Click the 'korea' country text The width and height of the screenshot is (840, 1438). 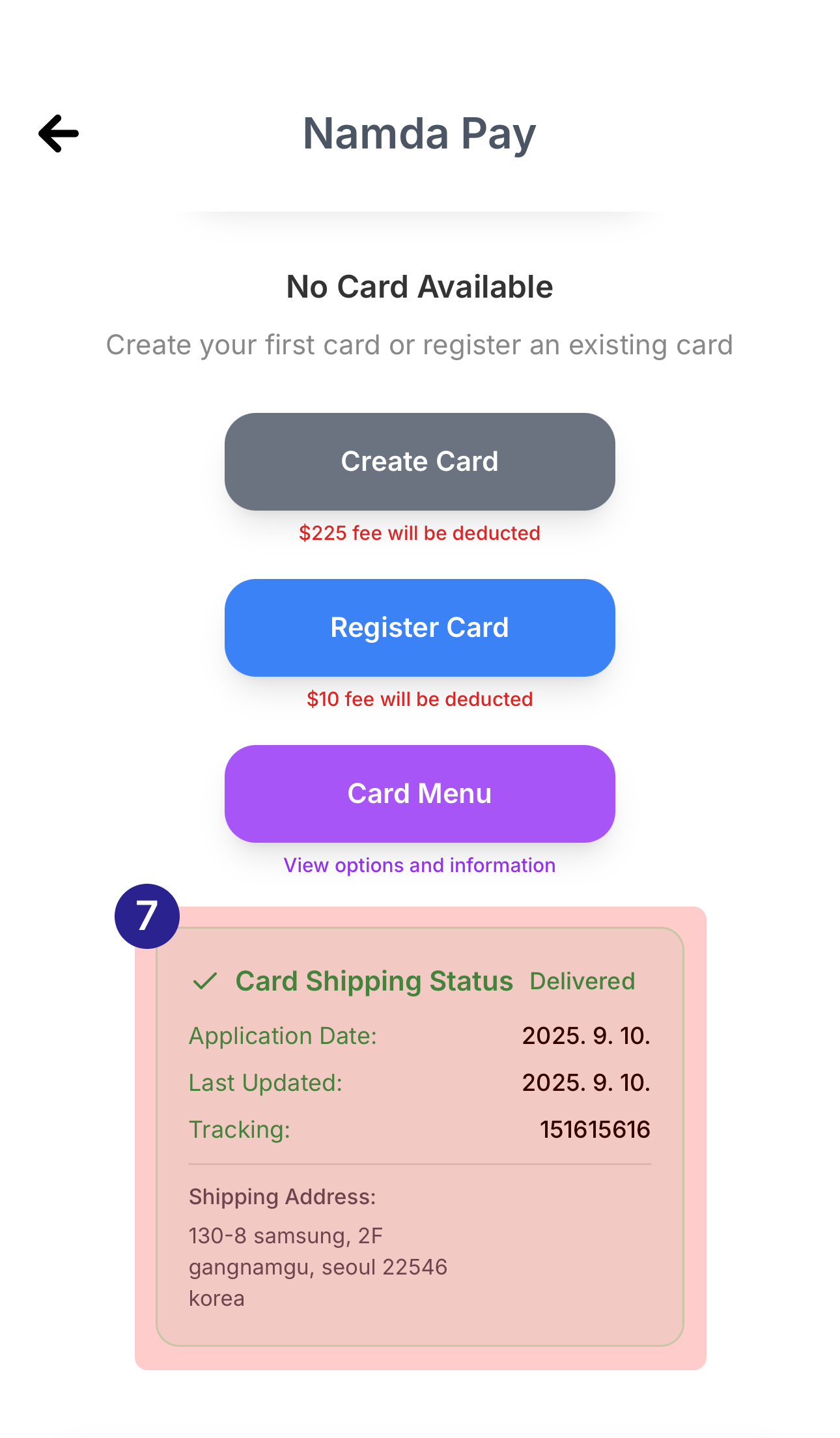[x=216, y=1299]
